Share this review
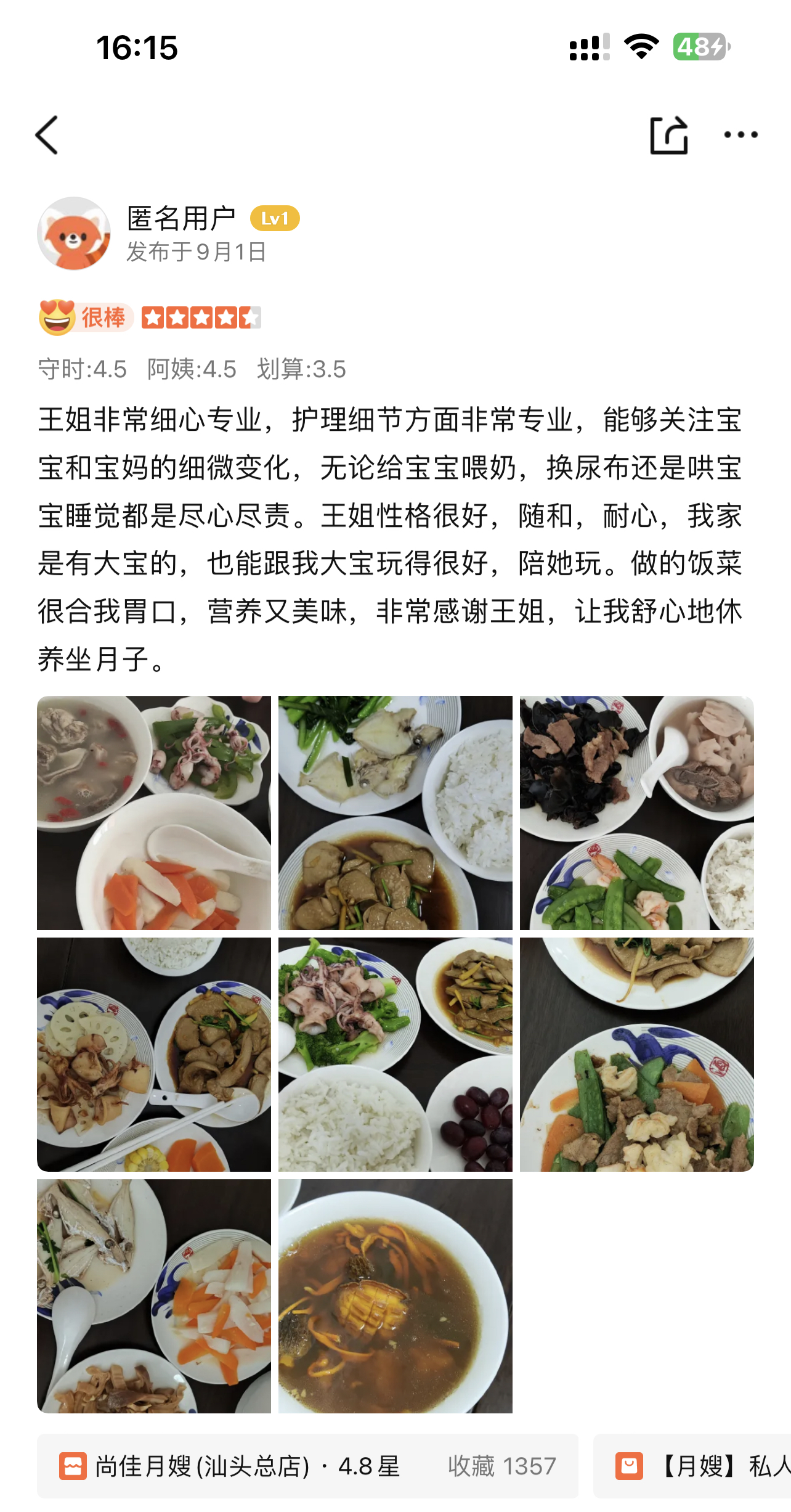 [x=669, y=135]
